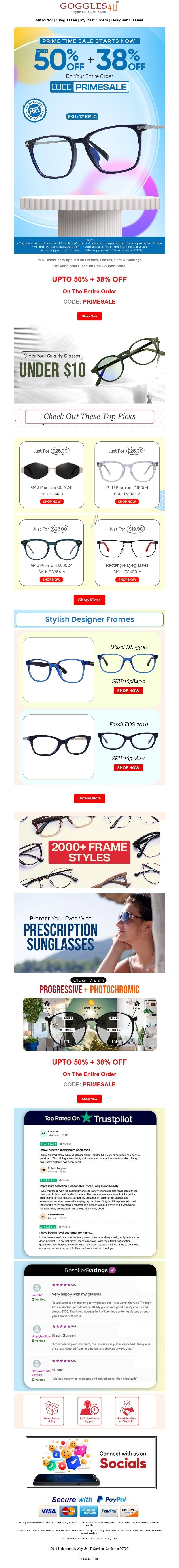Shop the G4U Premium GLT9241 sunglasses
The width and height of the screenshot is (179, 1568).
click(x=52, y=502)
